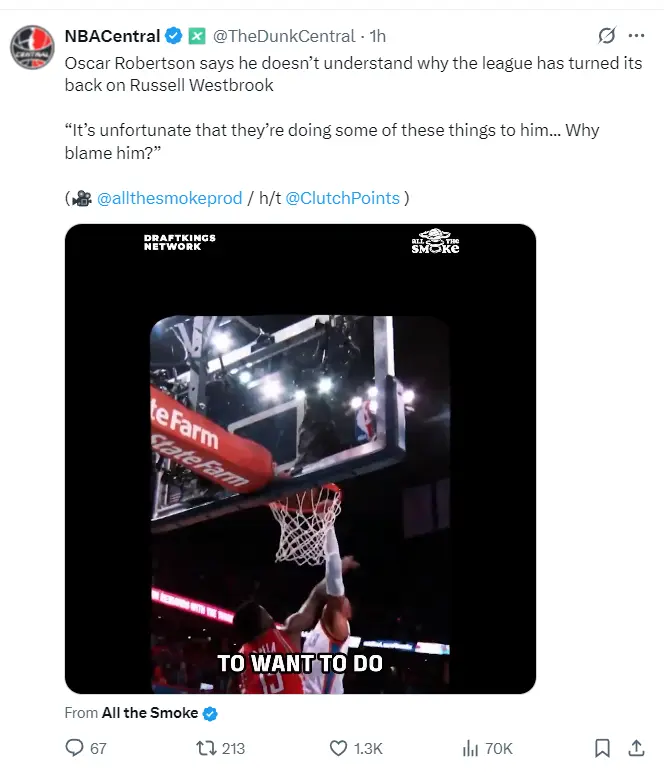Open @ClutchPoints mention link
Screen dimensions: 664x772
(342, 198)
